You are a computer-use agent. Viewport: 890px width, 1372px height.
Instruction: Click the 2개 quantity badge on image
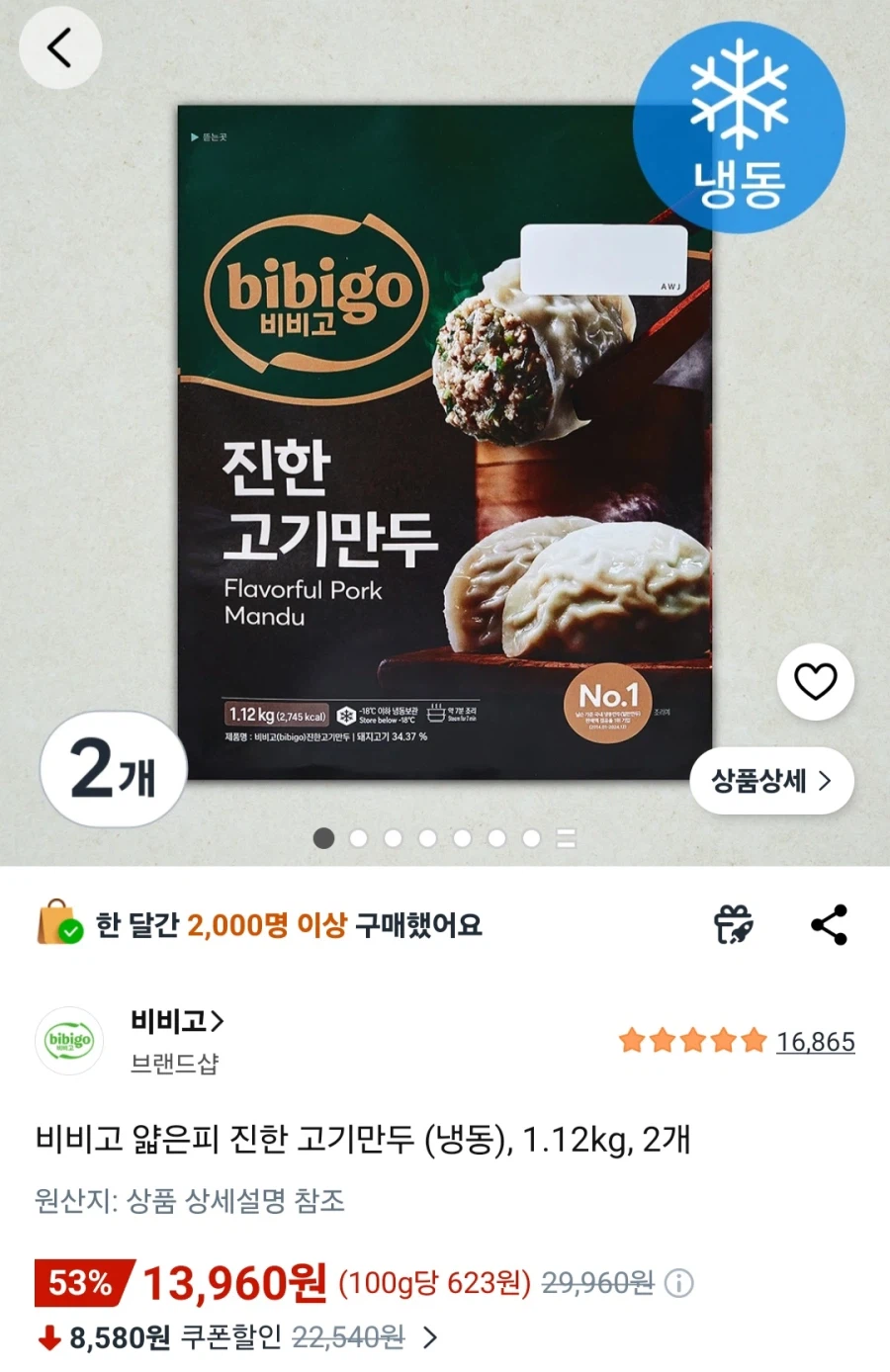[x=111, y=768]
